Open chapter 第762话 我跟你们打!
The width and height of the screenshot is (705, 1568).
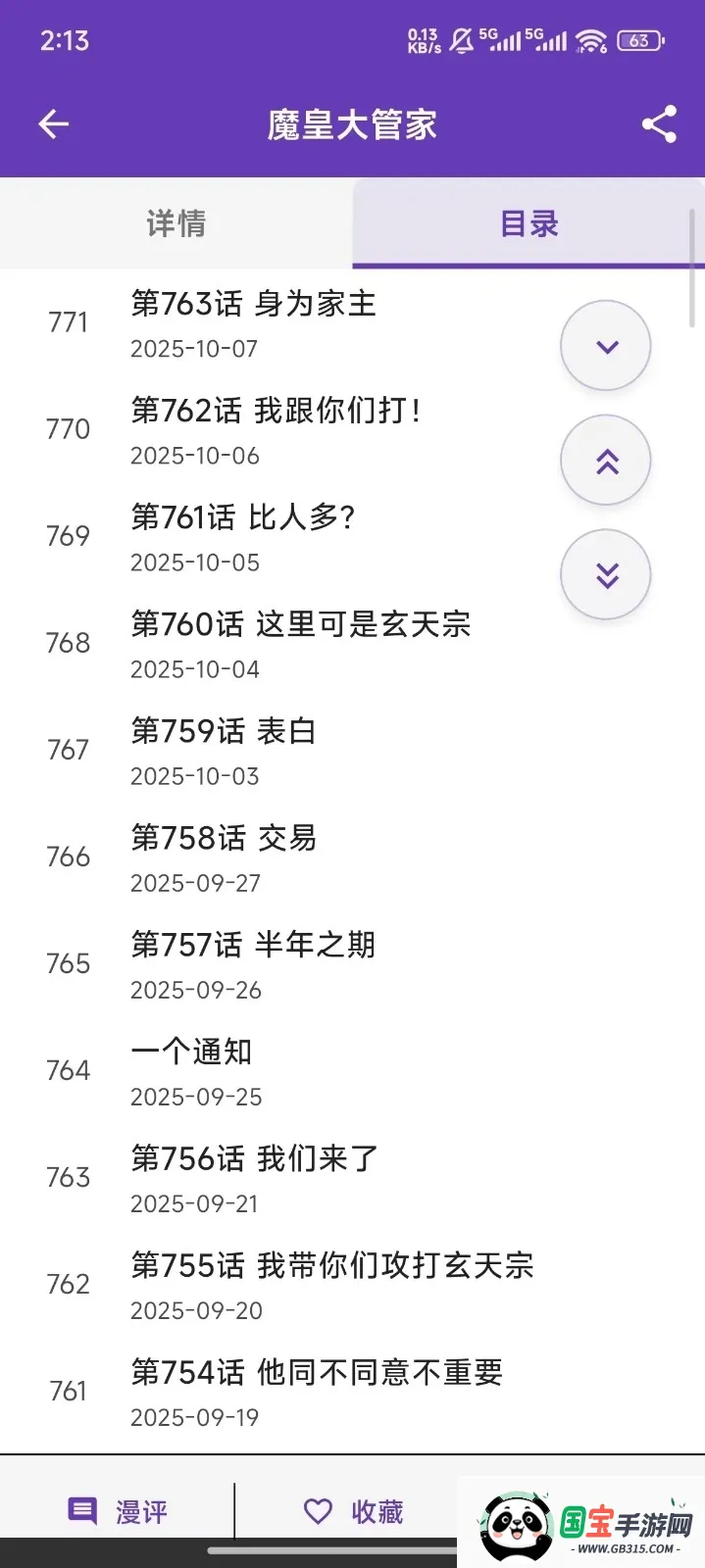pos(275,412)
